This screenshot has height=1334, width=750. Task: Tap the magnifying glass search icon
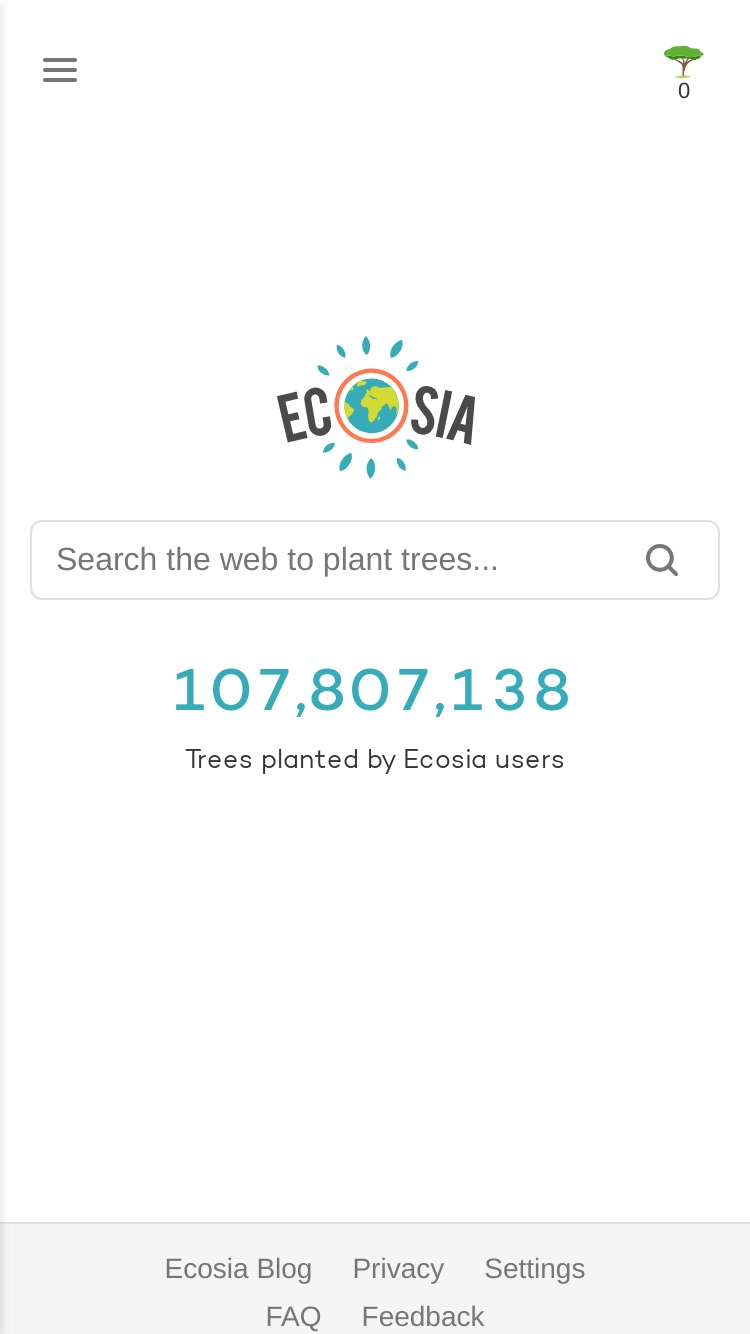click(662, 560)
